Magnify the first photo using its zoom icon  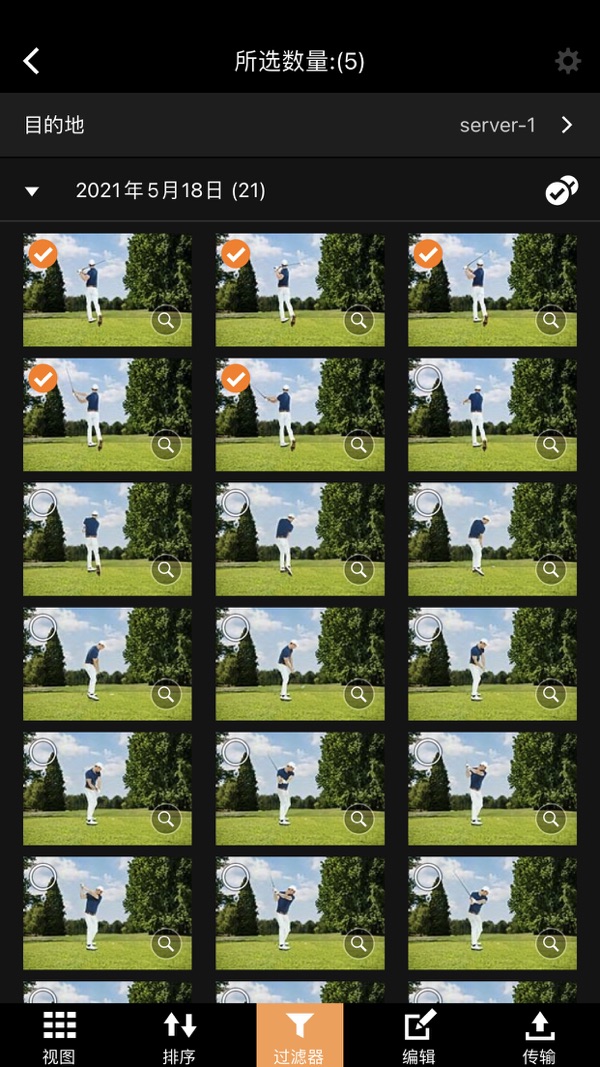[x=166, y=321]
